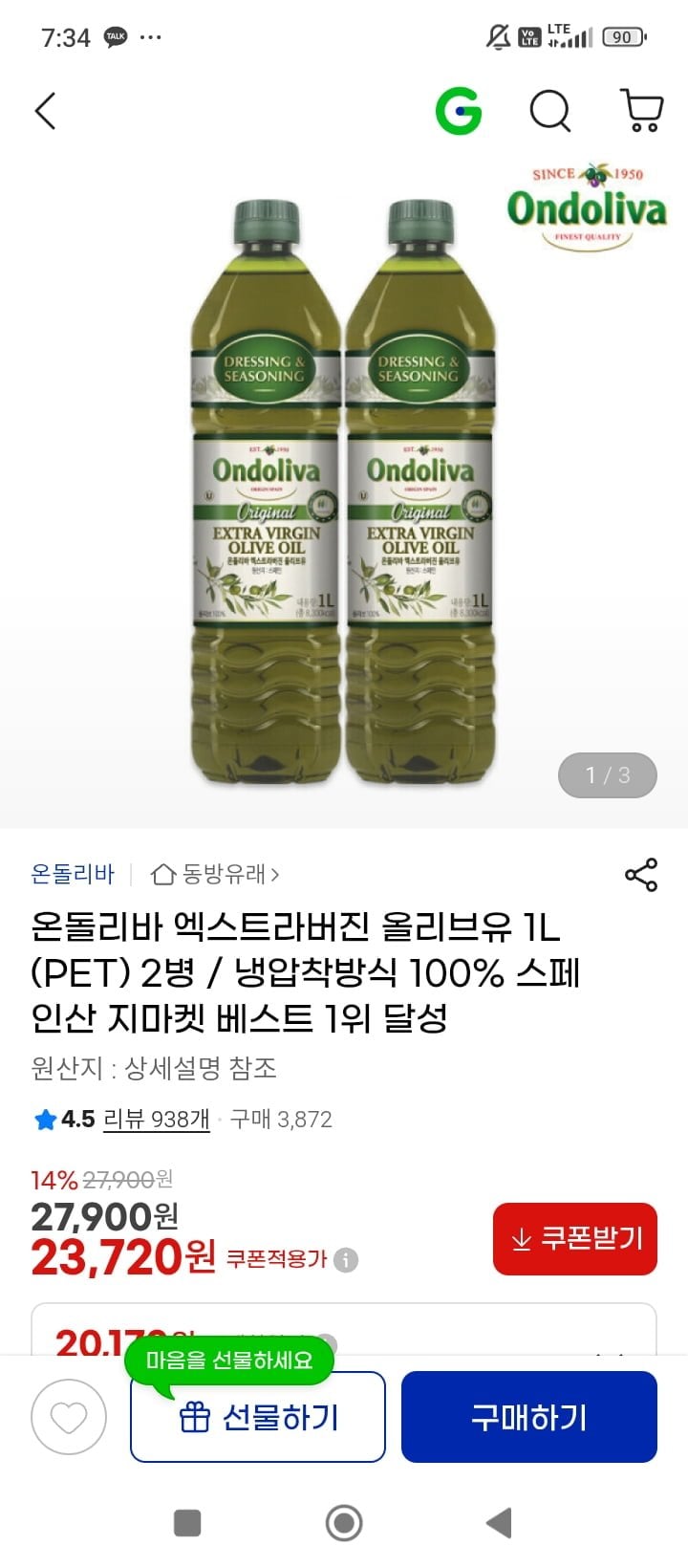This screenshot has width=688, height=1568.
Task: Tap the system back button
Action: point(499,1523)
